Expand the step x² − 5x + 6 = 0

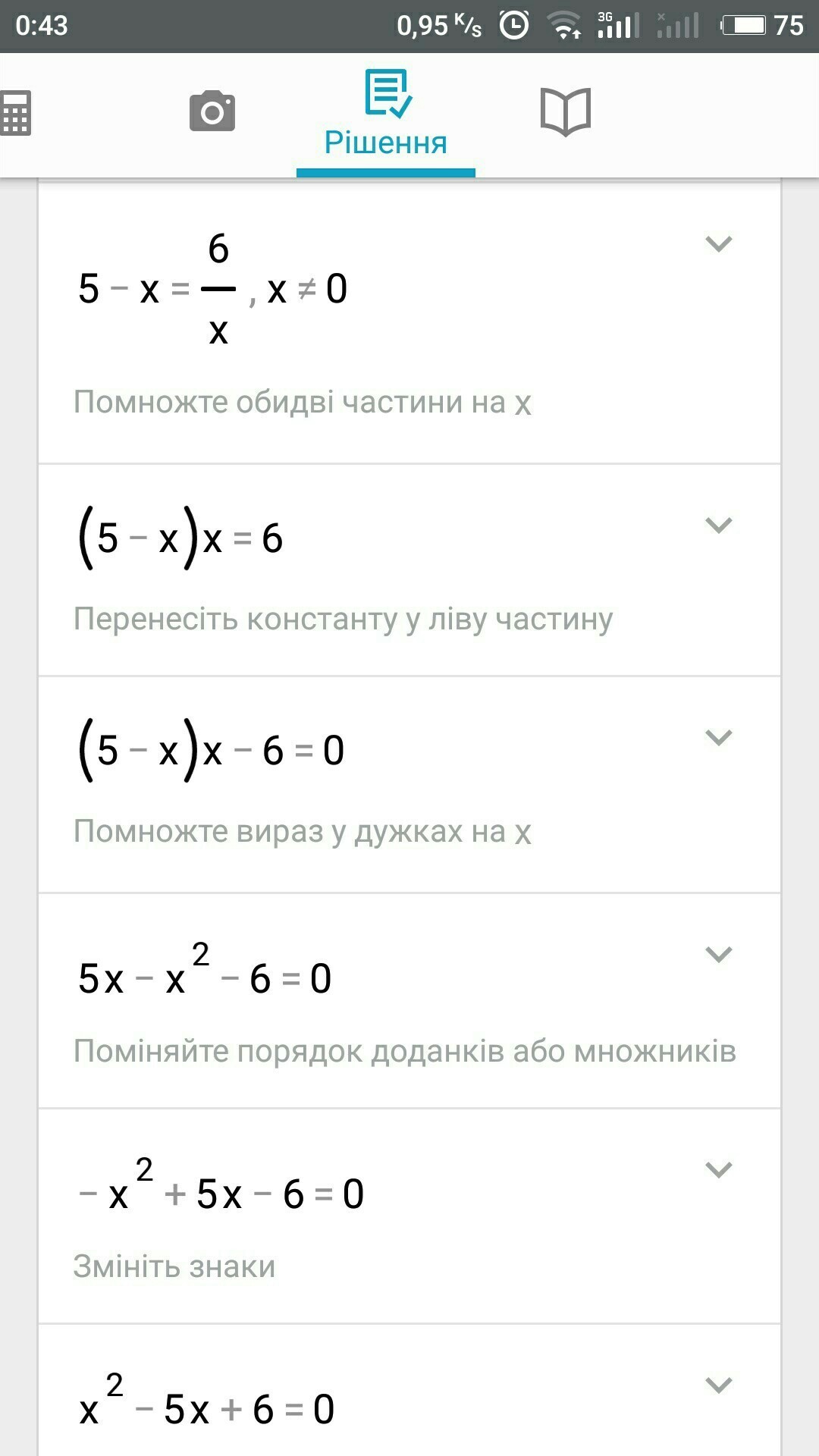point(718,1385)
